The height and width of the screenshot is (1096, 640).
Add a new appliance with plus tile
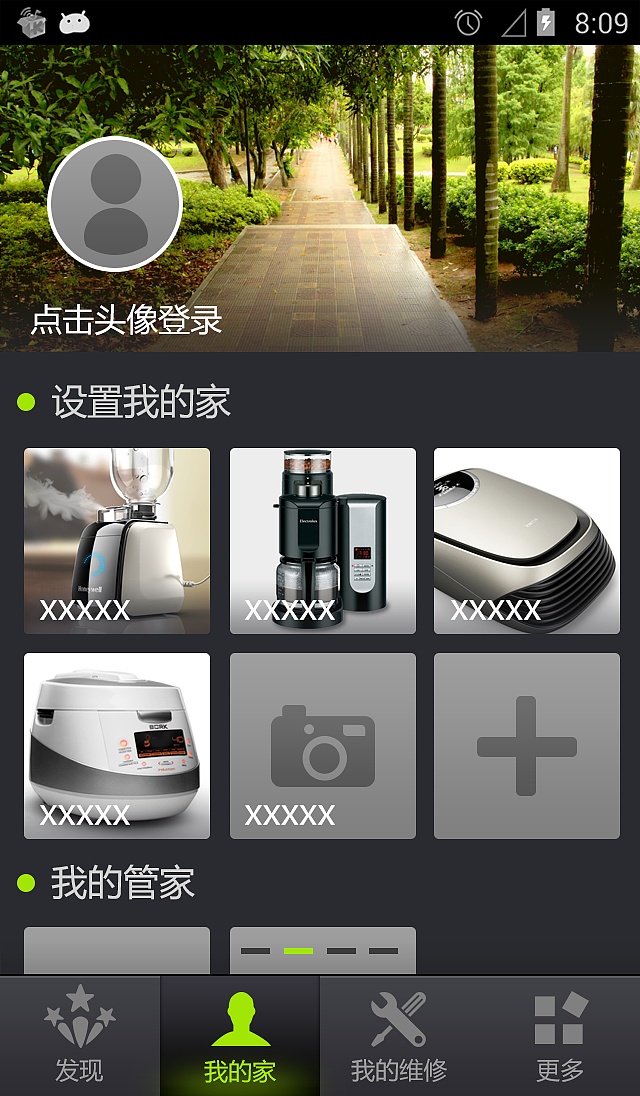527,746
